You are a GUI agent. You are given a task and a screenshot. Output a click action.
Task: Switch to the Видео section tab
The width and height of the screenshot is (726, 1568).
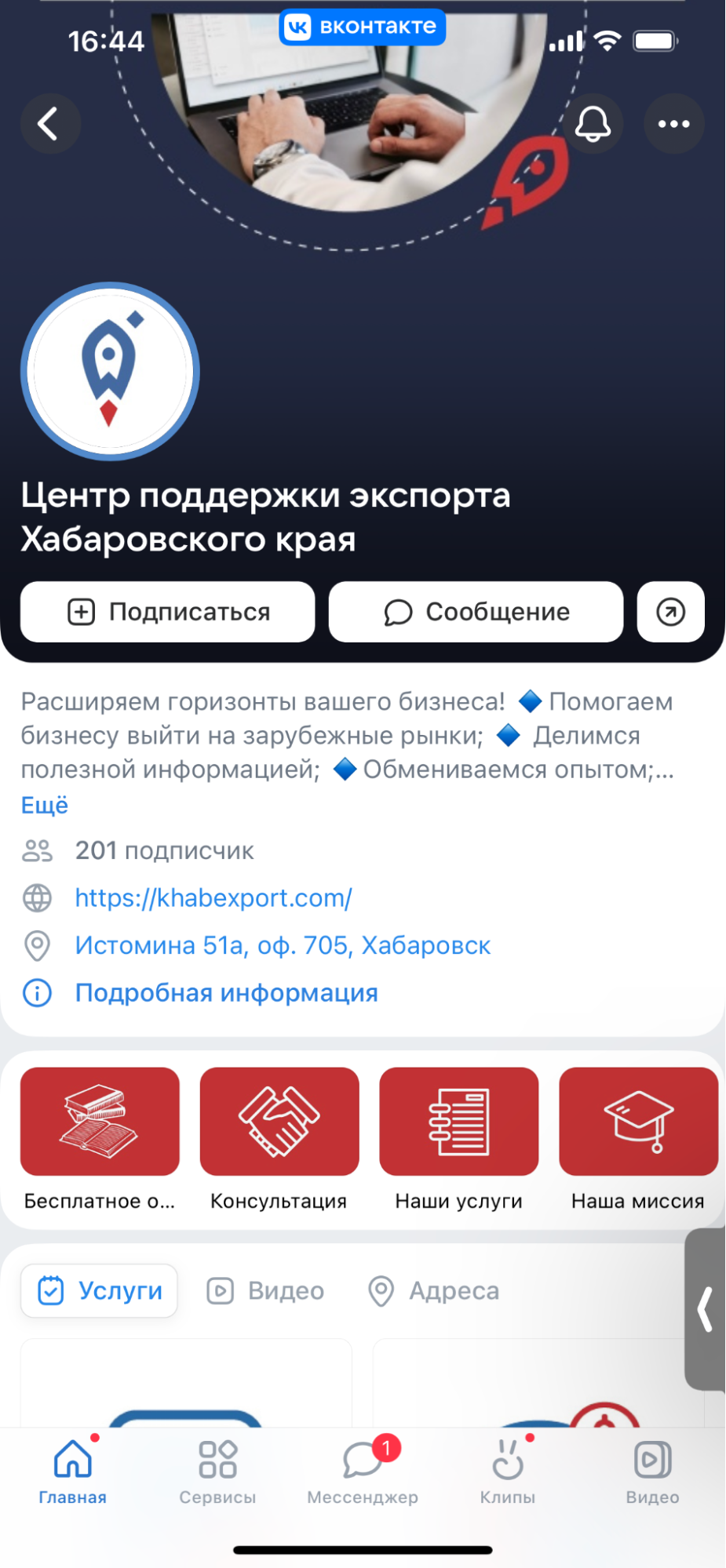[x=265, y=1291]
